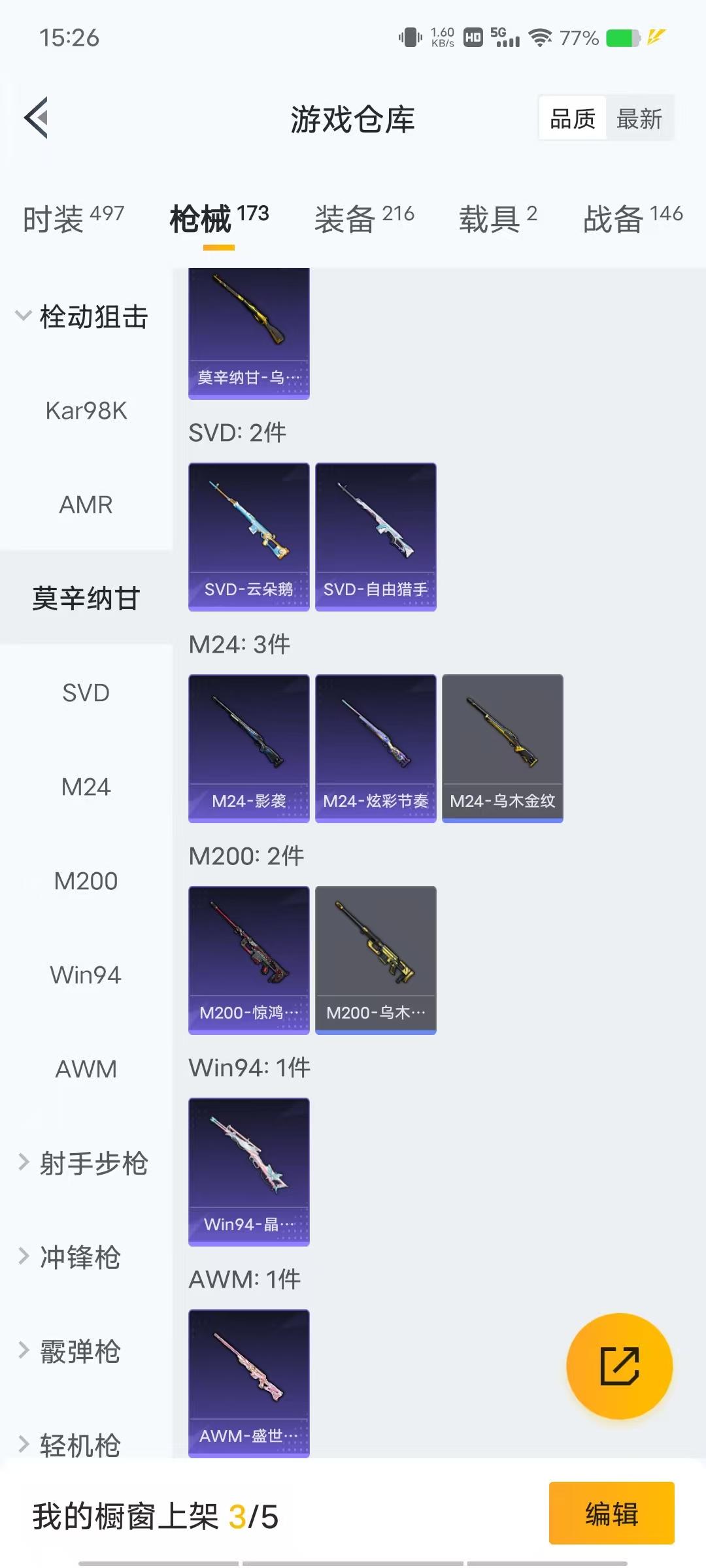This screenshot has width=706, height=1568.
Task: Open the SVD-云朵鹅 skin
Action: click(x=248, y=536)
